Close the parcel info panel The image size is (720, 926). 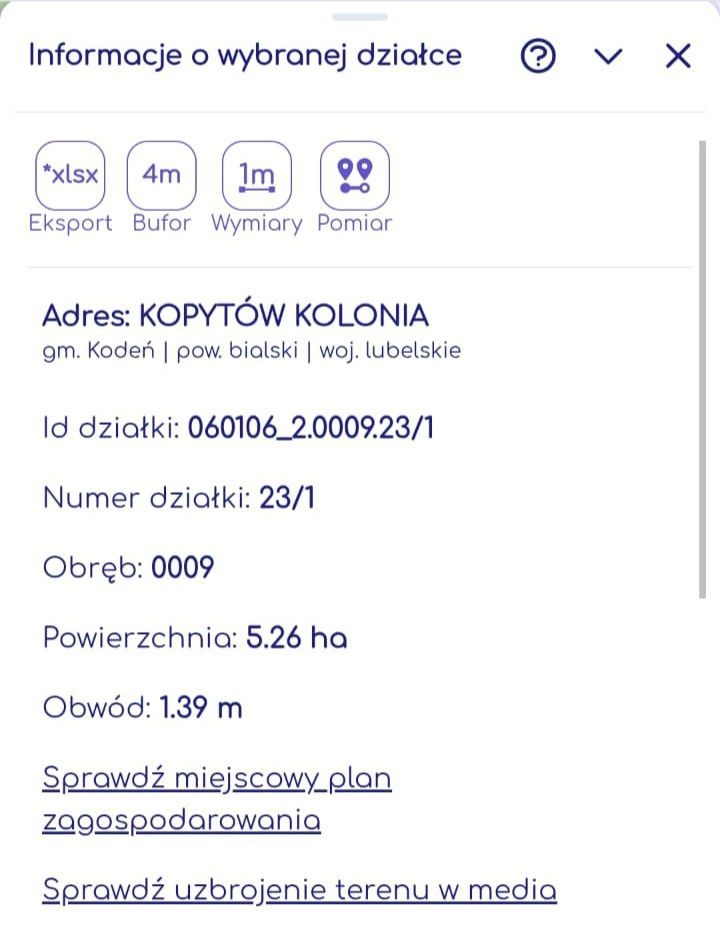coord(678,55)
